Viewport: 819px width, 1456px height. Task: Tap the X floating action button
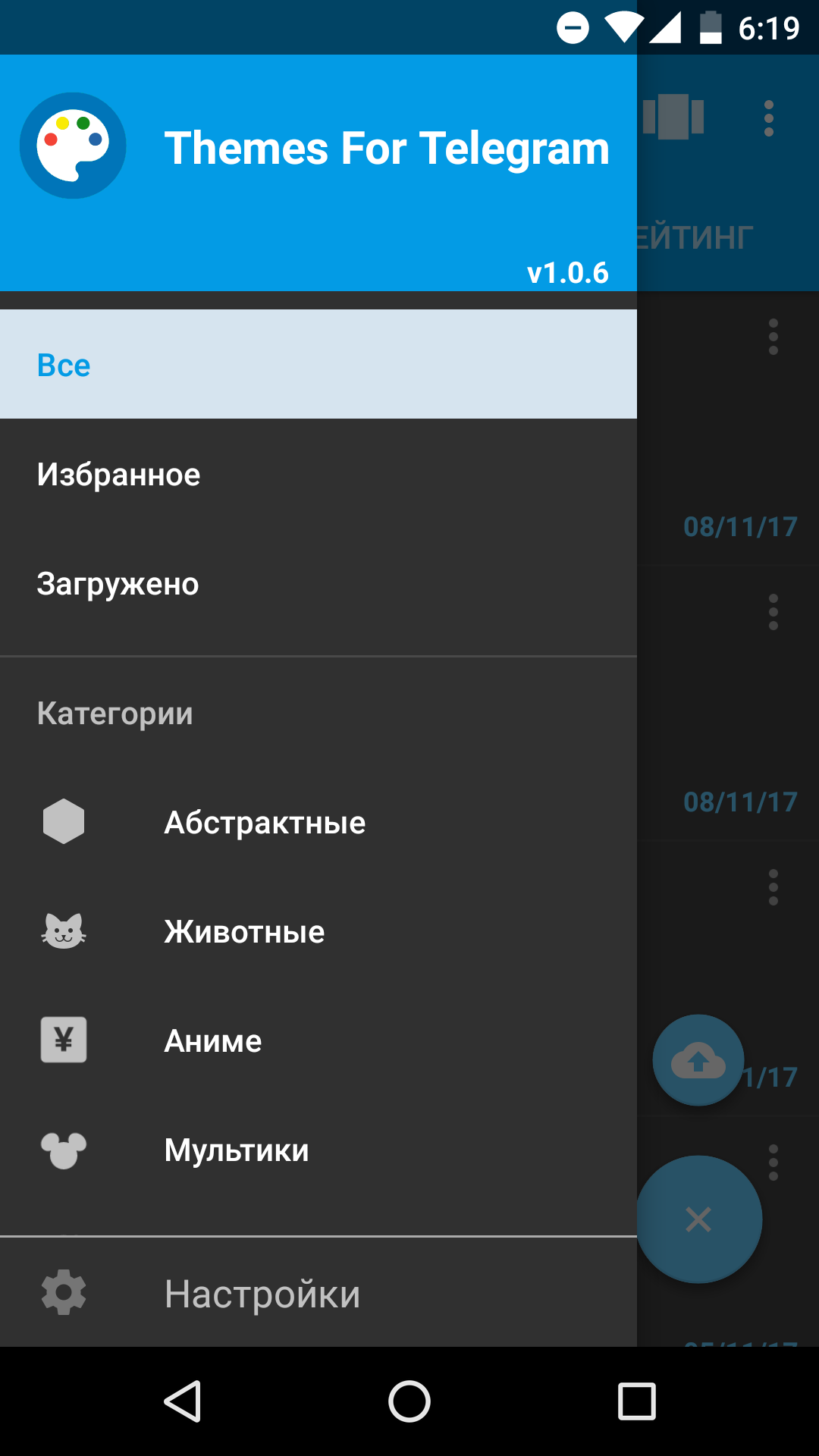[x=698, y=1219]
